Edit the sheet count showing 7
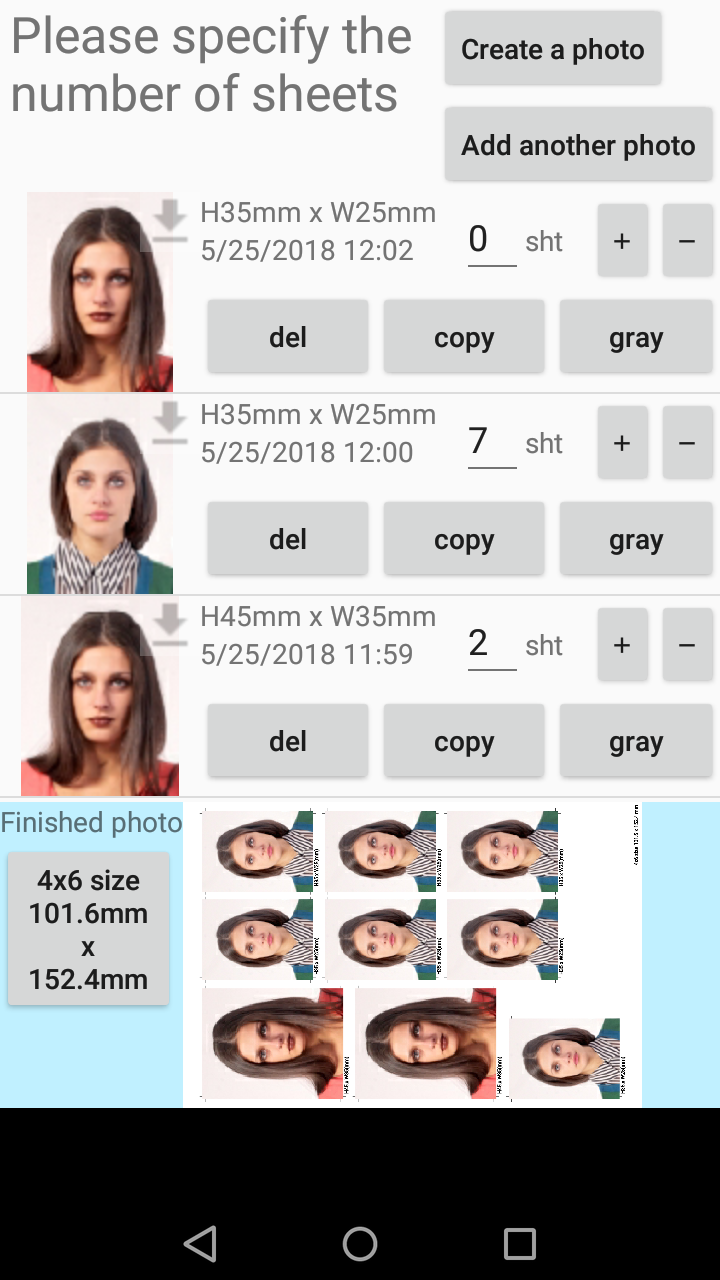This screenshot has width=720, height=1280. coord(491,442)
